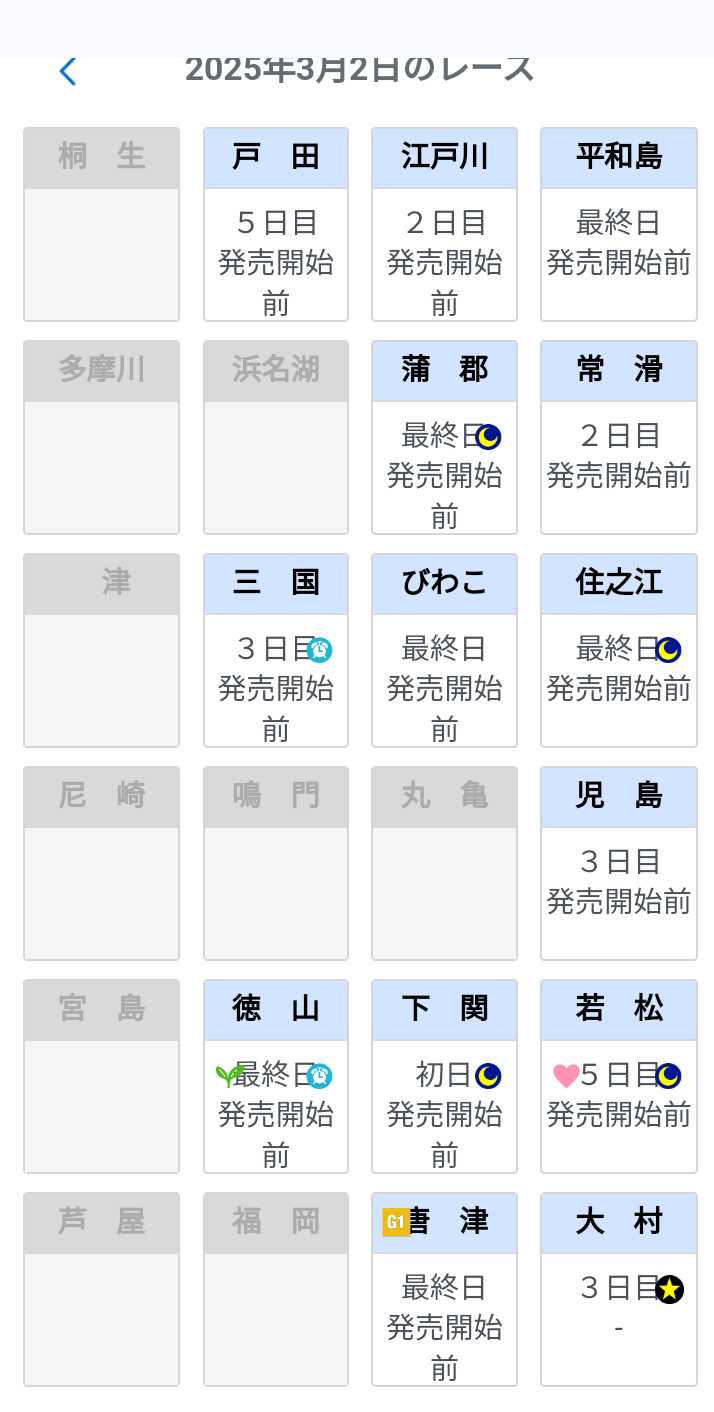714x1412 pixels.
Task: Open the 戸田 race card
Action: point(276,225)
